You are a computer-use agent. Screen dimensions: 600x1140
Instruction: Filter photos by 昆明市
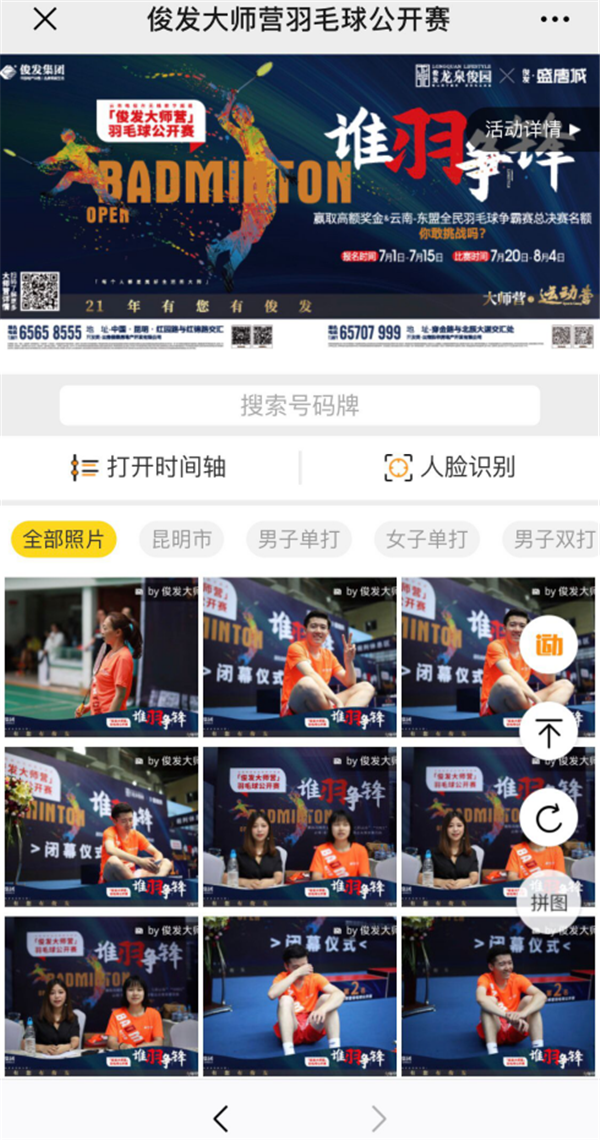182,540
